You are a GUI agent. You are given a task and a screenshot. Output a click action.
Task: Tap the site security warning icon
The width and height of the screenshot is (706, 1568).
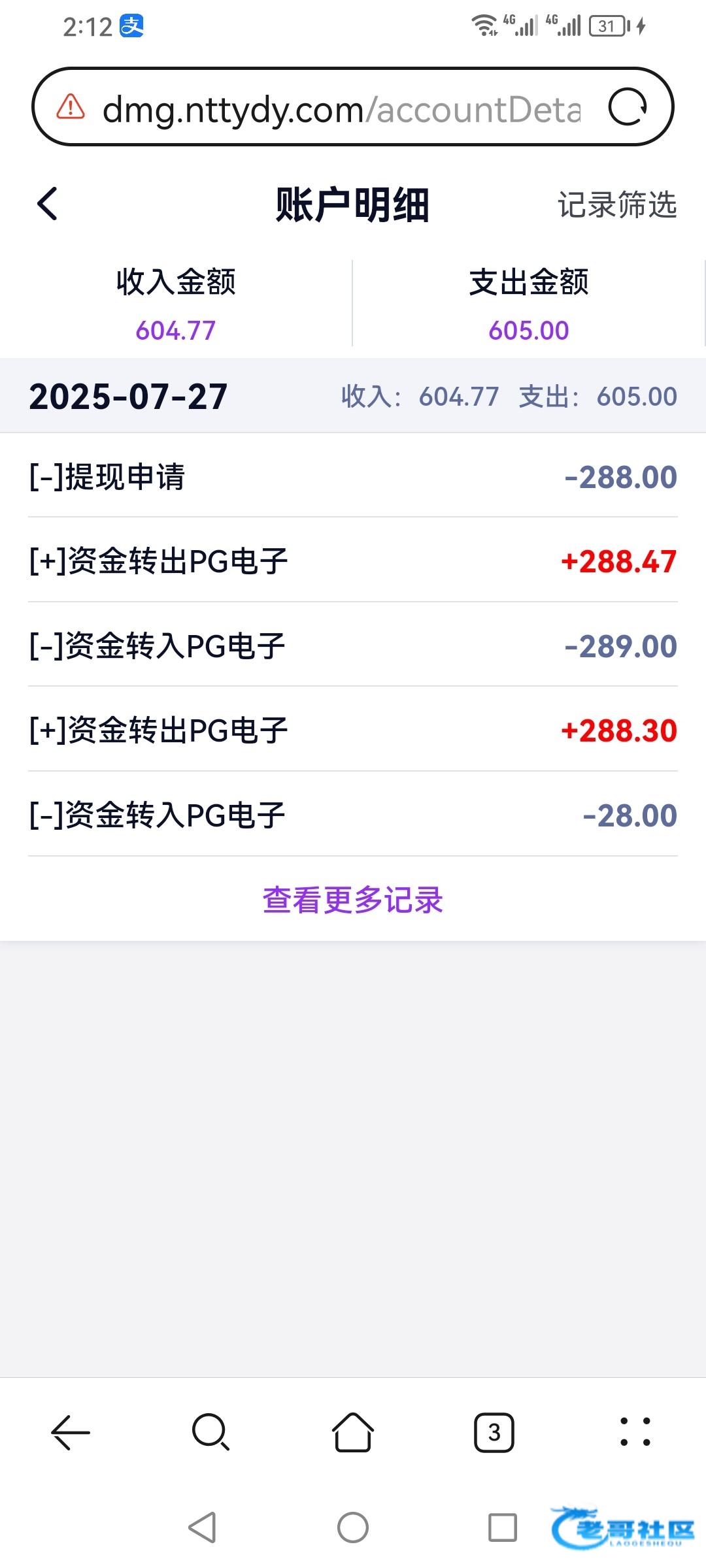tap(71, 106)
